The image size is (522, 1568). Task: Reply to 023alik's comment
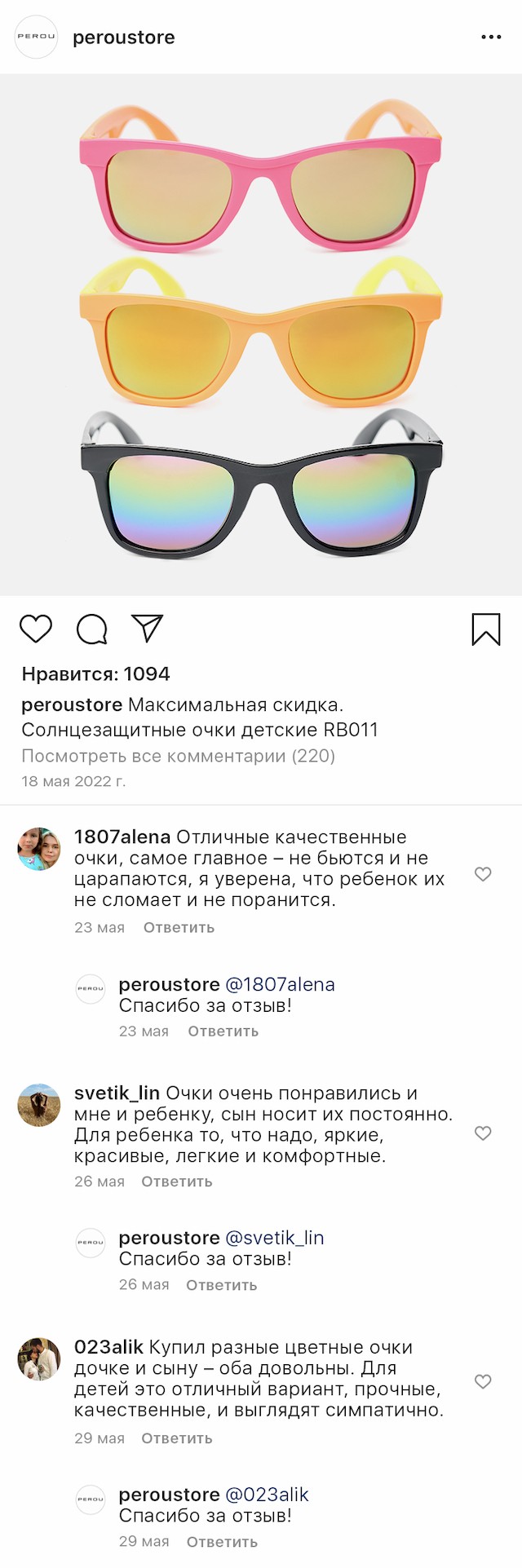tap(176, 1438)
